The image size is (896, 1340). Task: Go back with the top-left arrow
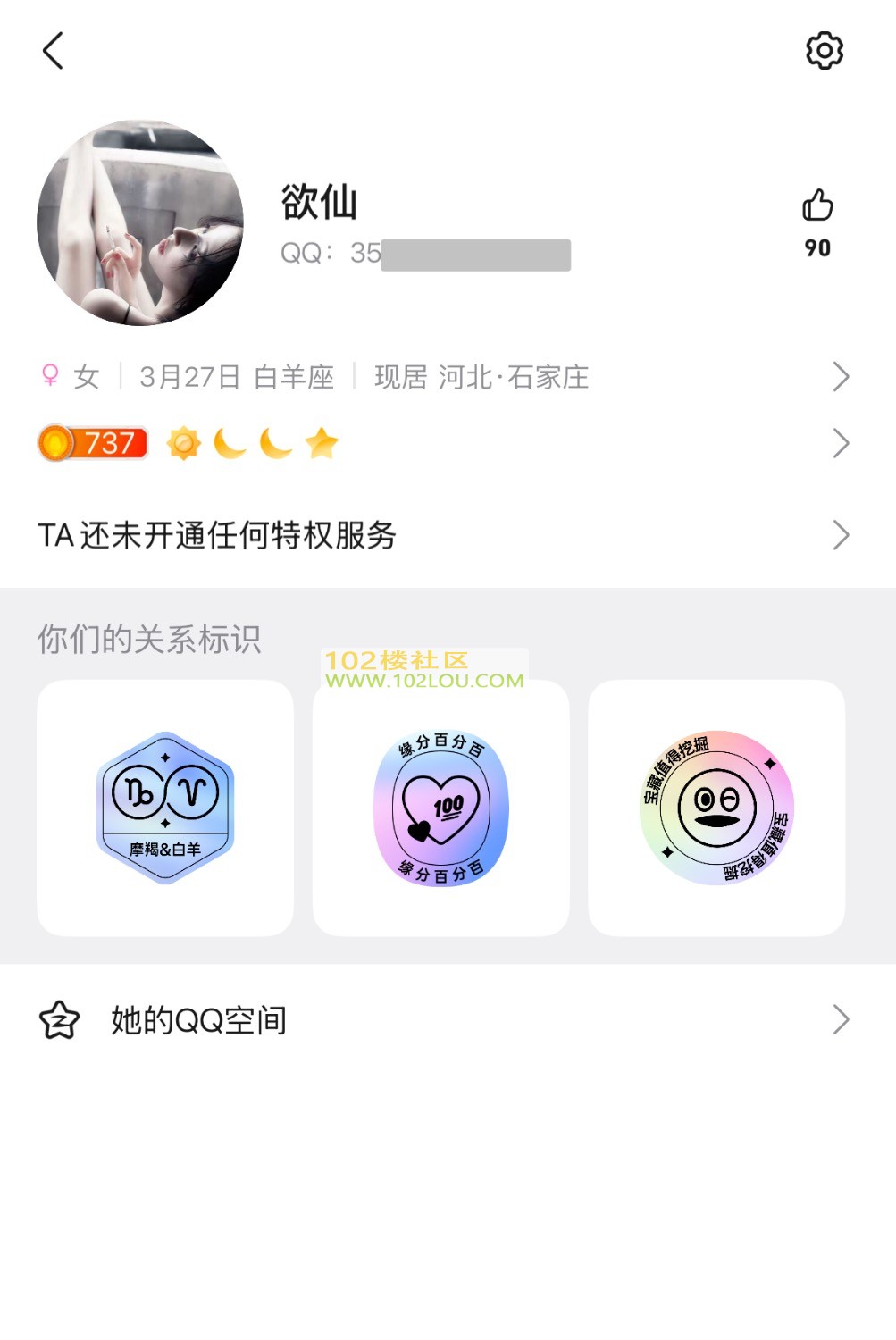pos(54,51)
